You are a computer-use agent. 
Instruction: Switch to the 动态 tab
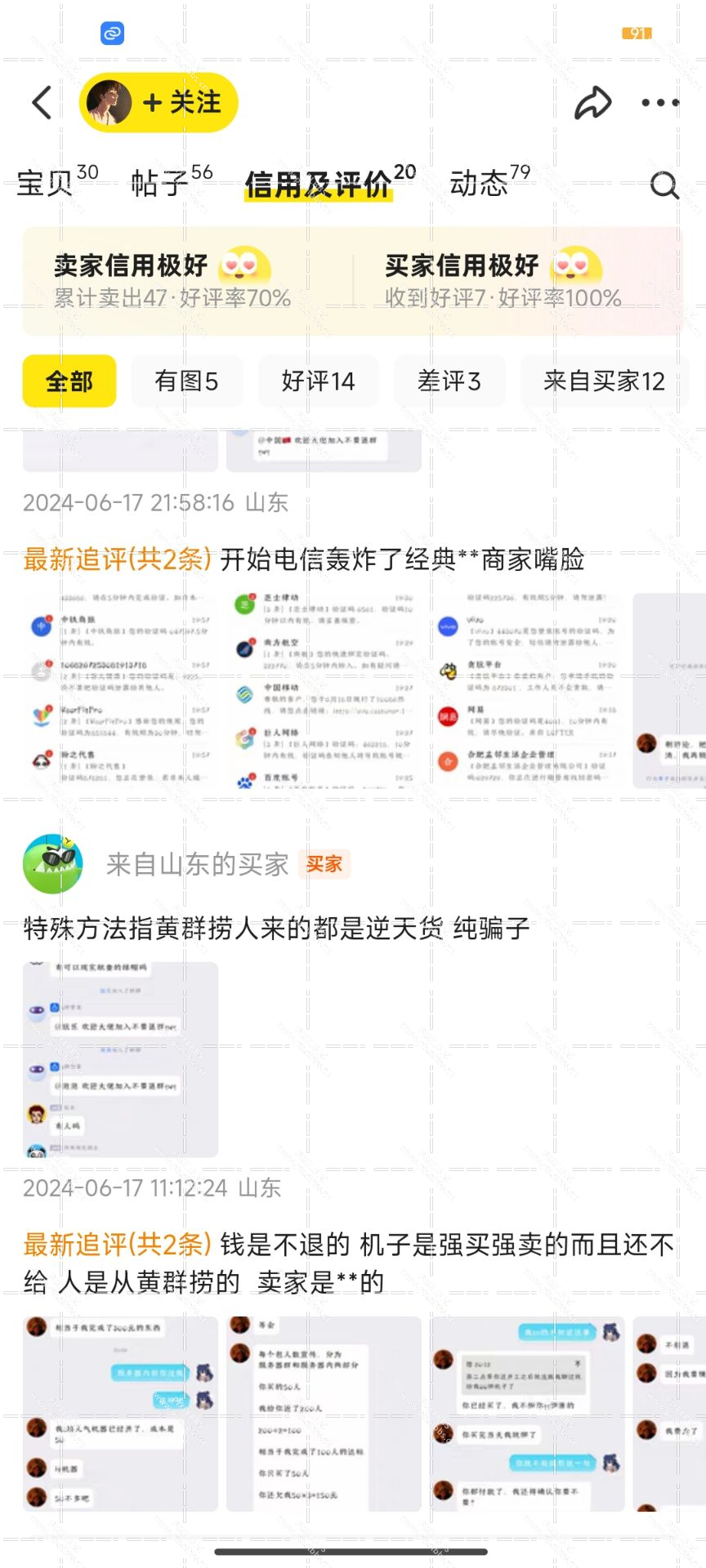489,181
